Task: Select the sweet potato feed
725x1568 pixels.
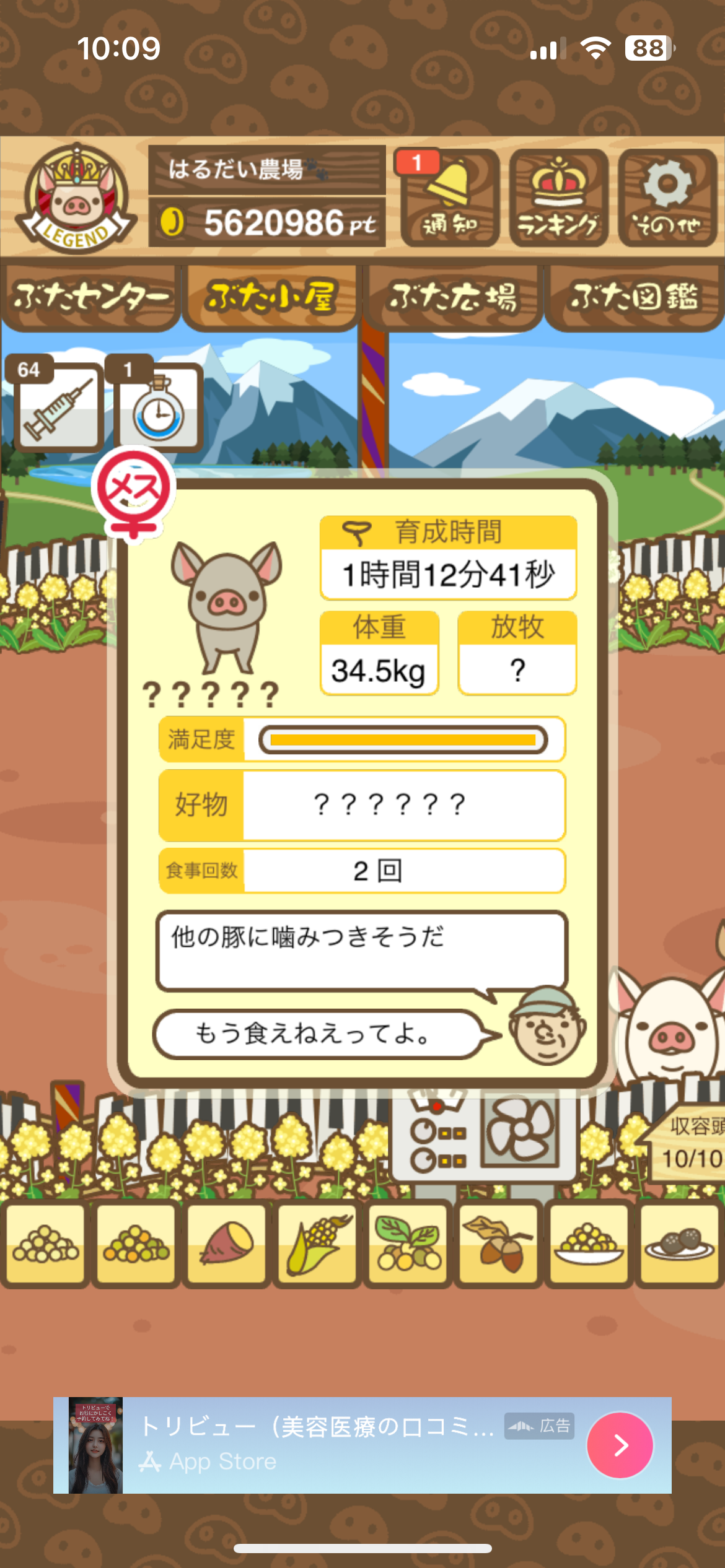Action: [227, 1244]
